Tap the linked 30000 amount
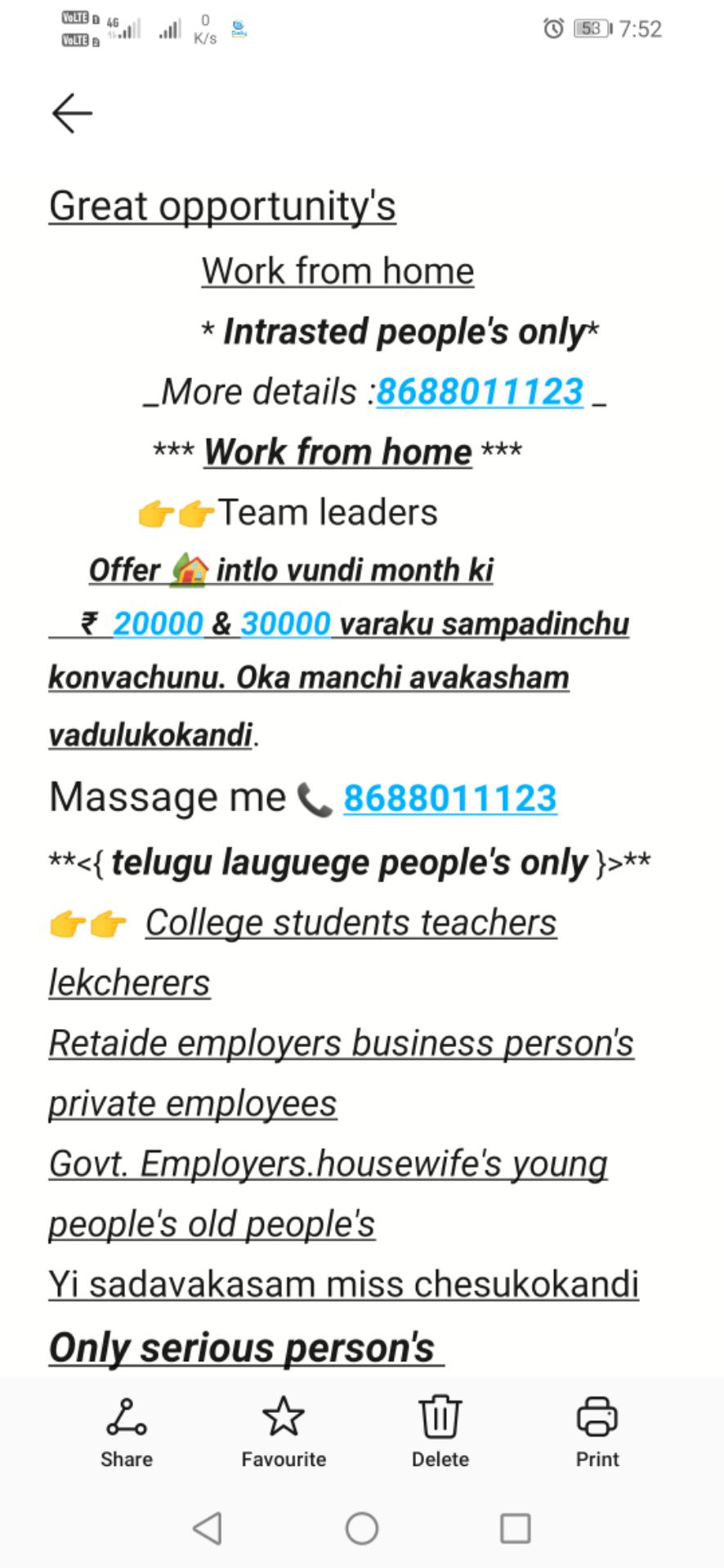The image size is (724, 1568). pyautogui.click(x=286, y=624)
